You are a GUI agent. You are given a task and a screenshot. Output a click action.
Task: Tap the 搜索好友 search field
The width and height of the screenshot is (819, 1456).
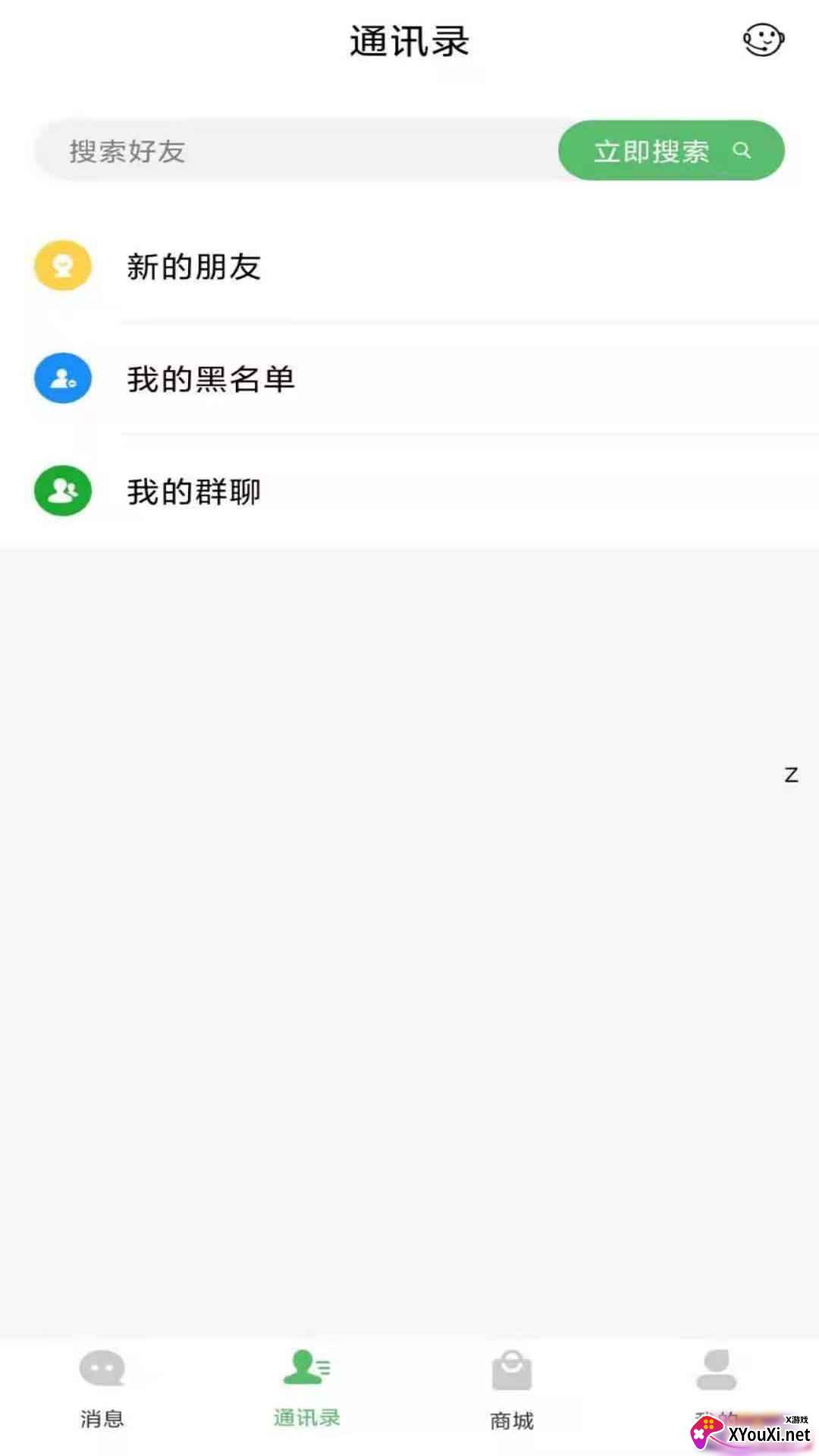pos(296,151)
